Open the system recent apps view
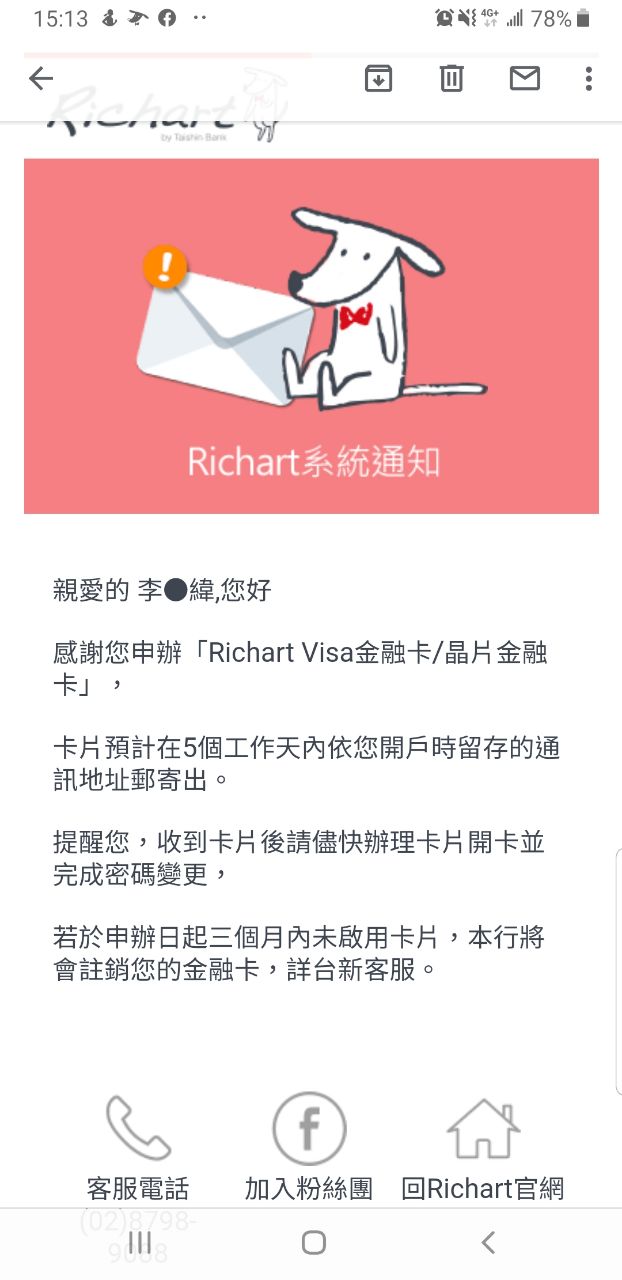Image resolution: width=622 pixels, height=1280 pixels. coord(140,1243)
